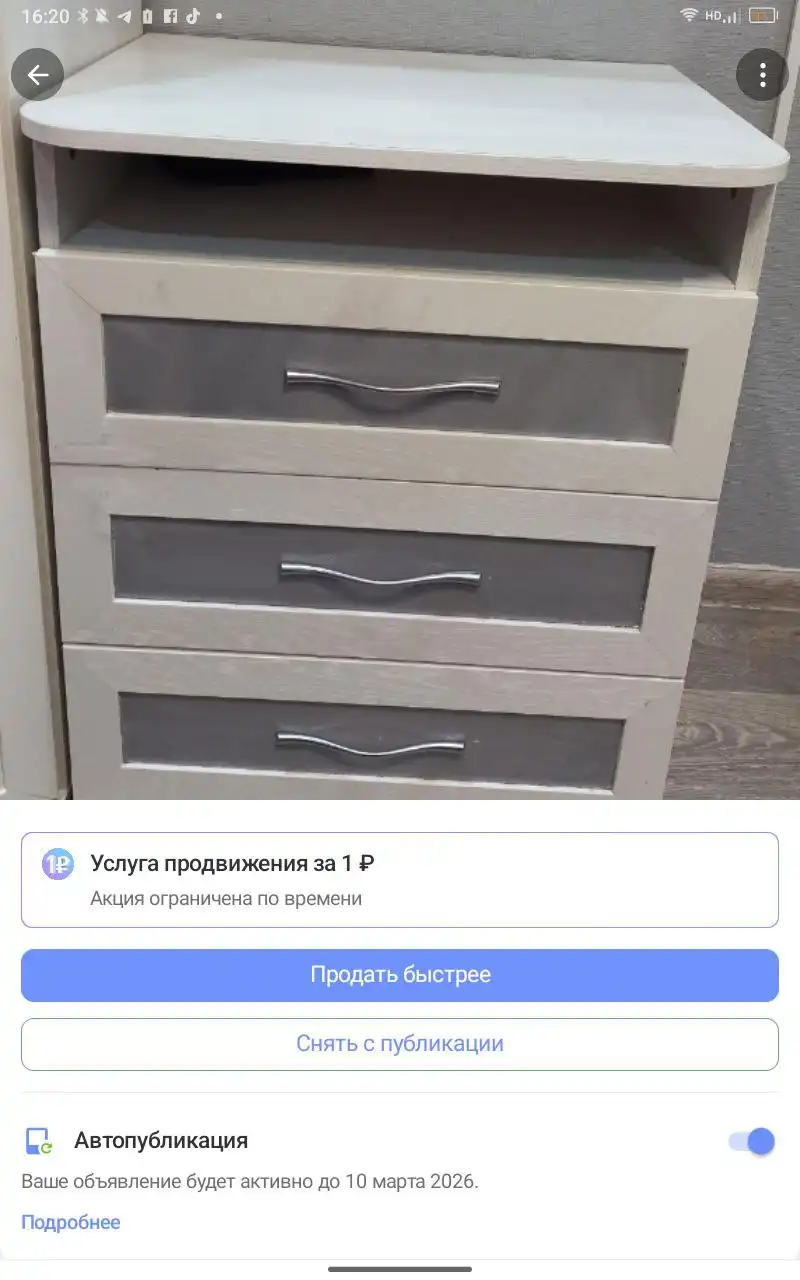
Task: Tap the battery indicator
Action: click(x=762, y=14)
